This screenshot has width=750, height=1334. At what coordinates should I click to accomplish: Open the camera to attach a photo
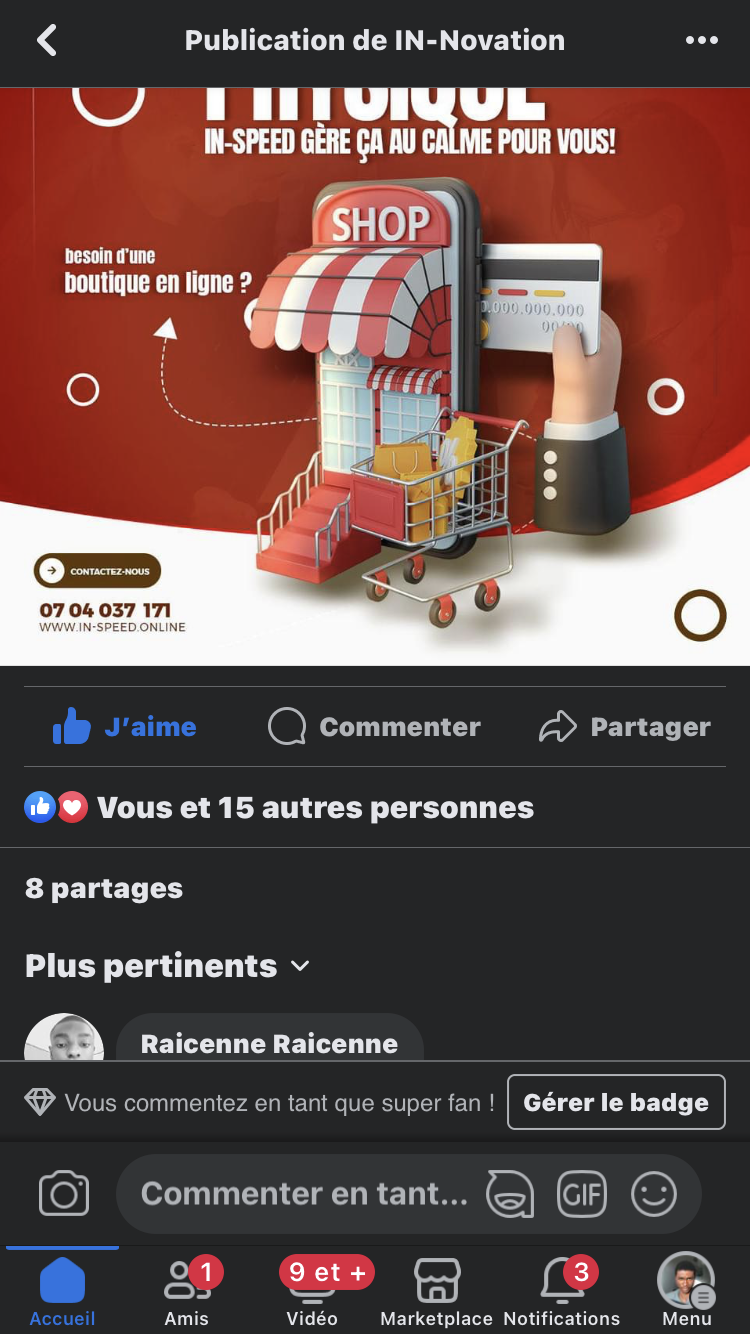(64, 1194)
